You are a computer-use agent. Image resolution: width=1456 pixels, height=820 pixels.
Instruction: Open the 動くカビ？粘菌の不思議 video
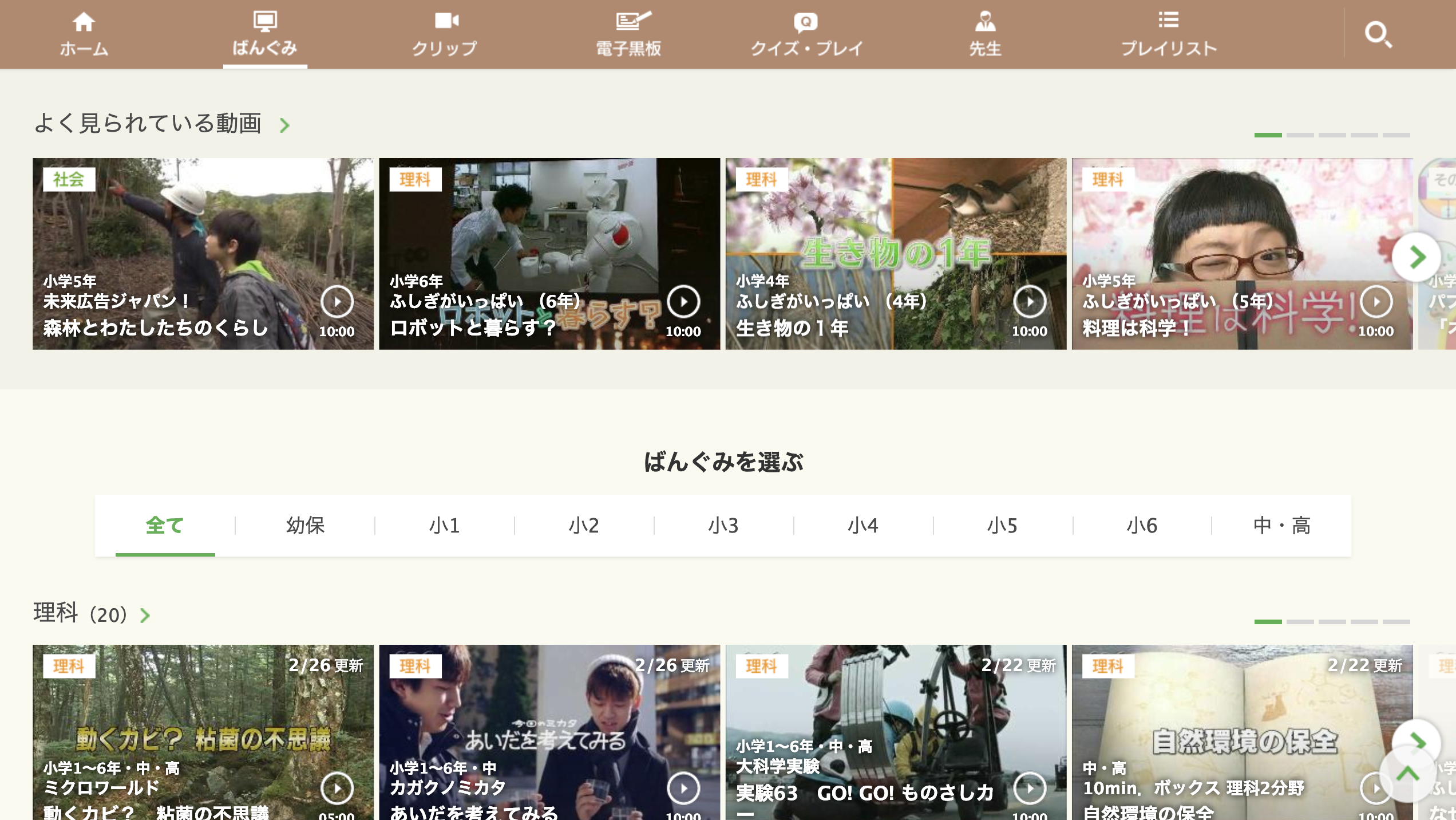click(x=203, y=733)
